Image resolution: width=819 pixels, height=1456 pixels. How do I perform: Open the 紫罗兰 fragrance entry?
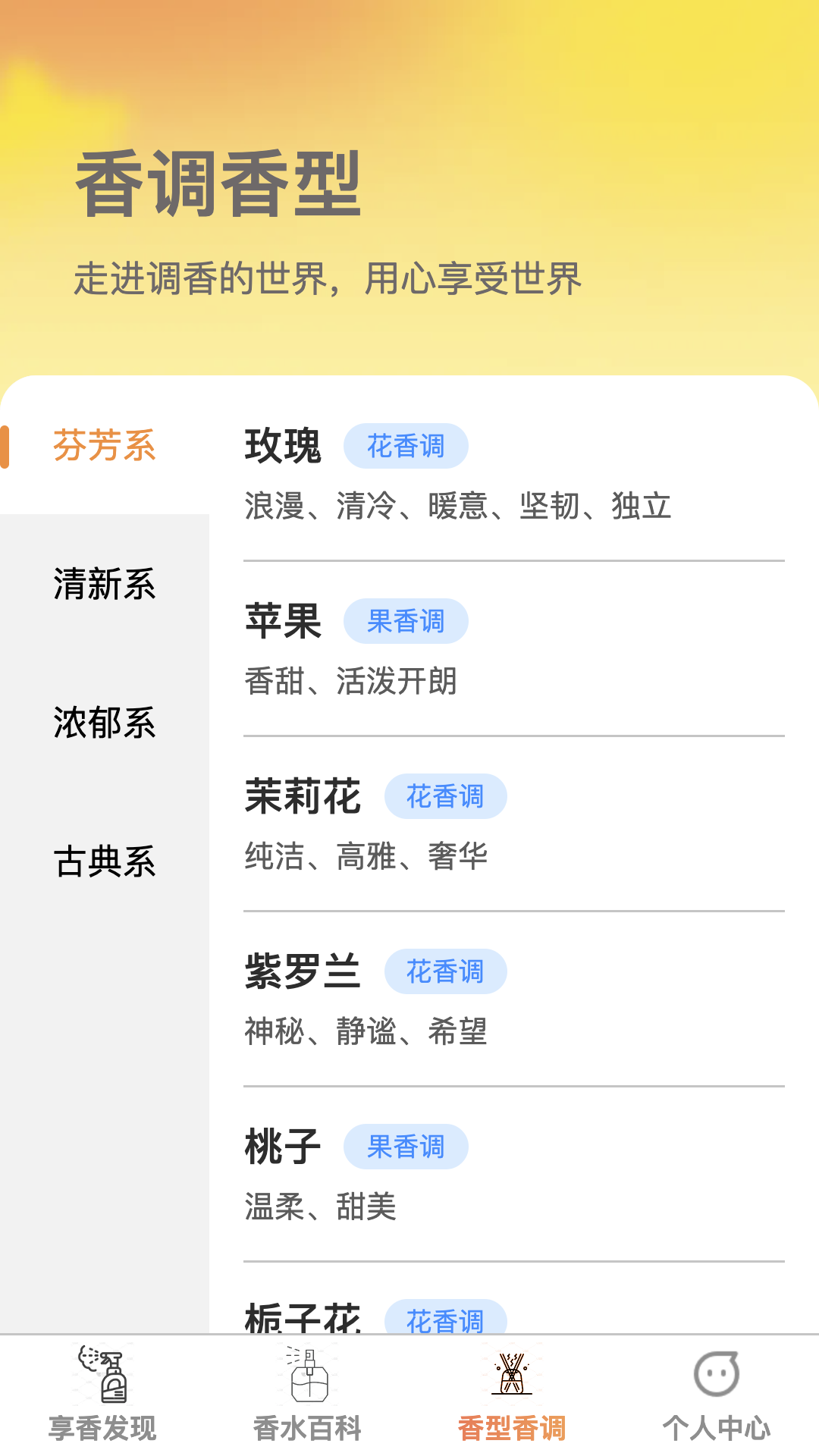click(x=514, y=999)
